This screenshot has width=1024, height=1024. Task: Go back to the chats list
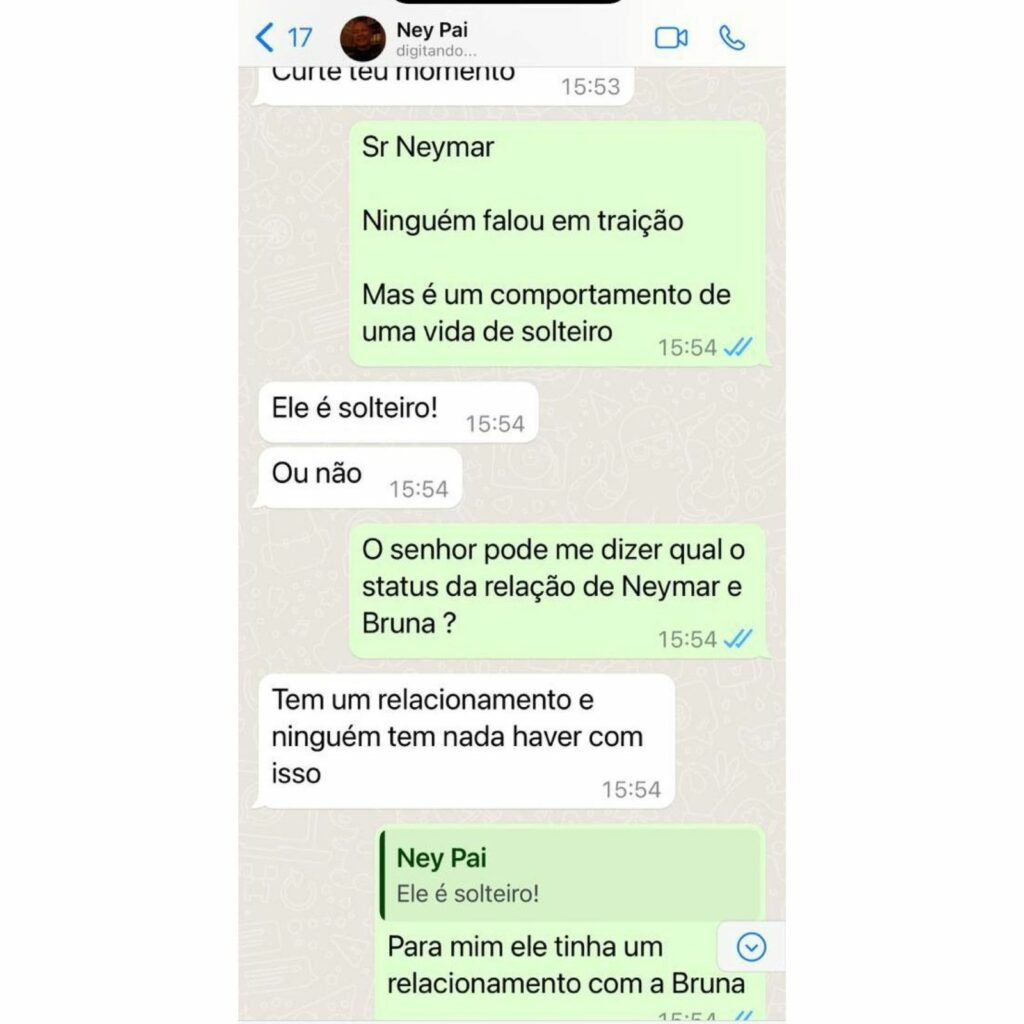click(281, 38)
